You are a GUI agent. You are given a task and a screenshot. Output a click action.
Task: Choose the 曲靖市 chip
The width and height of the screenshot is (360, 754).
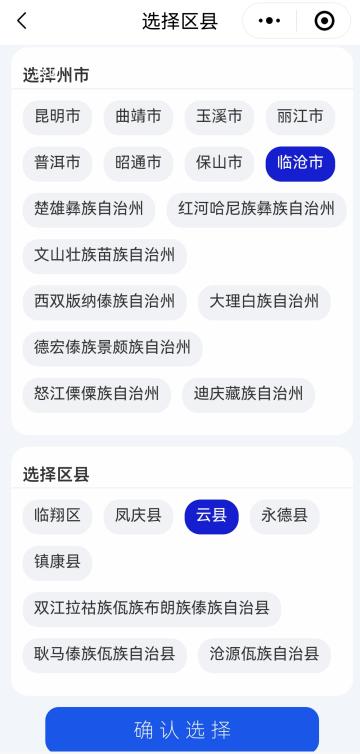138,117
